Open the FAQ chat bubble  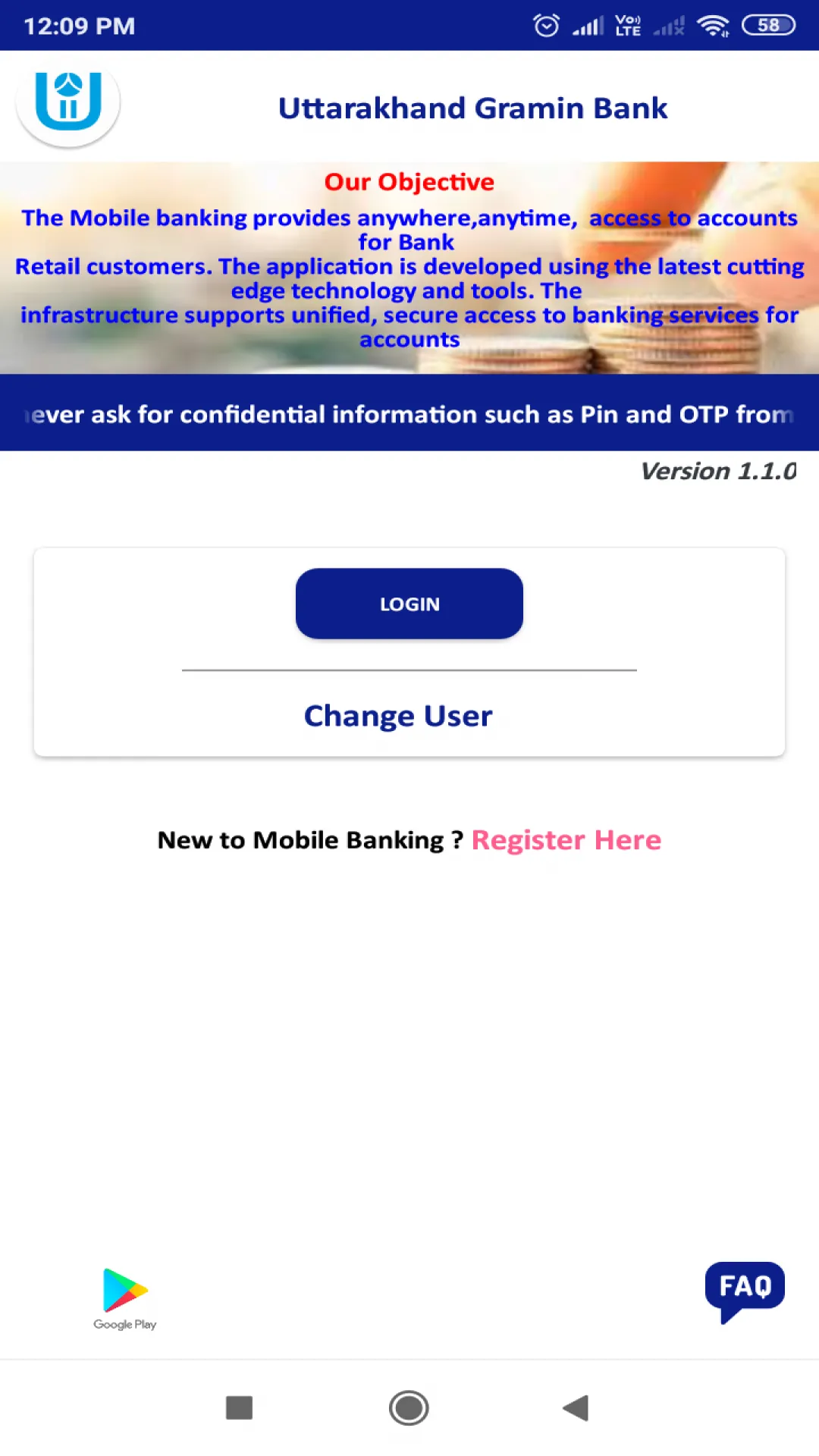click(745, 1289)
